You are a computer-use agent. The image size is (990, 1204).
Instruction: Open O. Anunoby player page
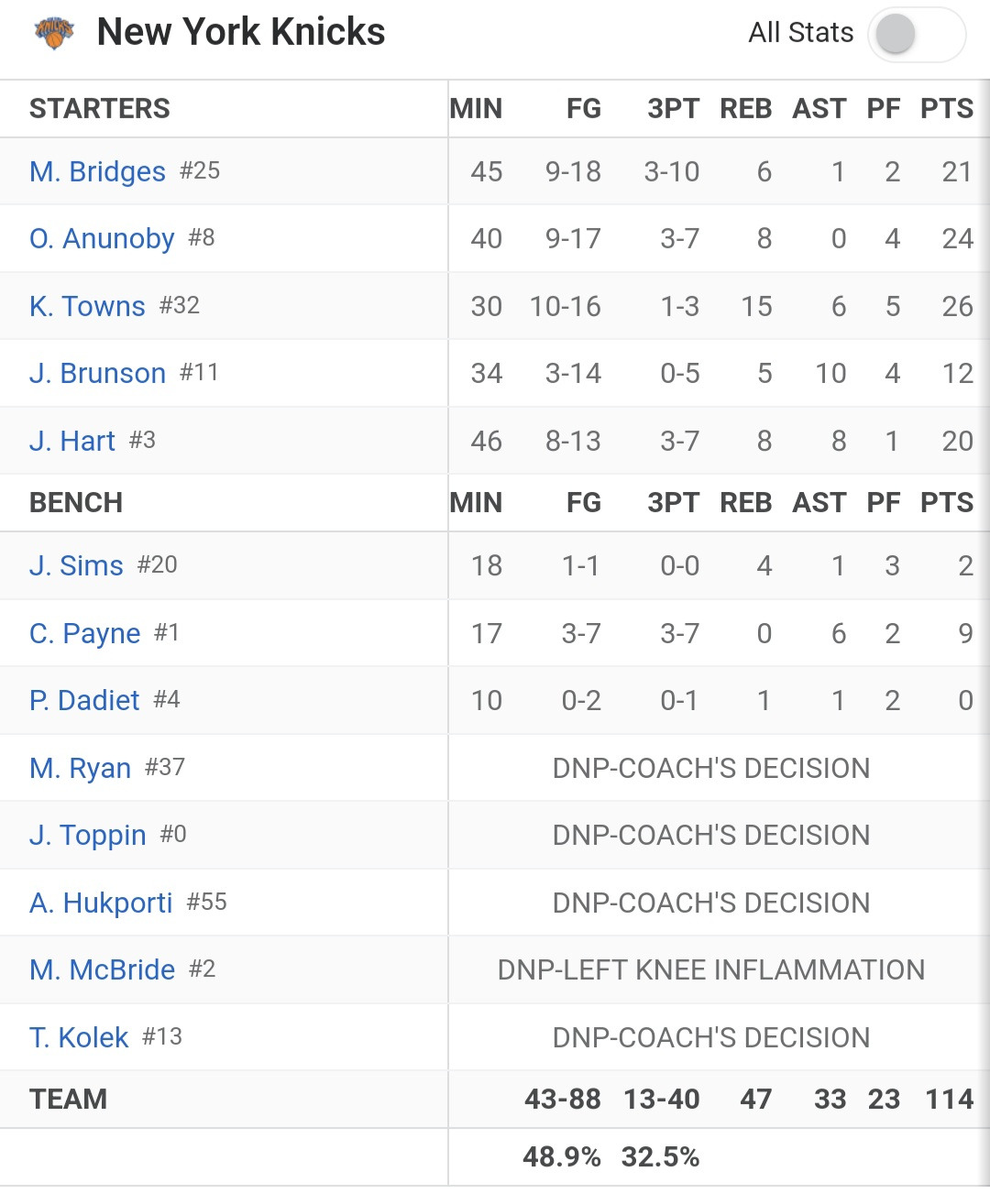102,238
